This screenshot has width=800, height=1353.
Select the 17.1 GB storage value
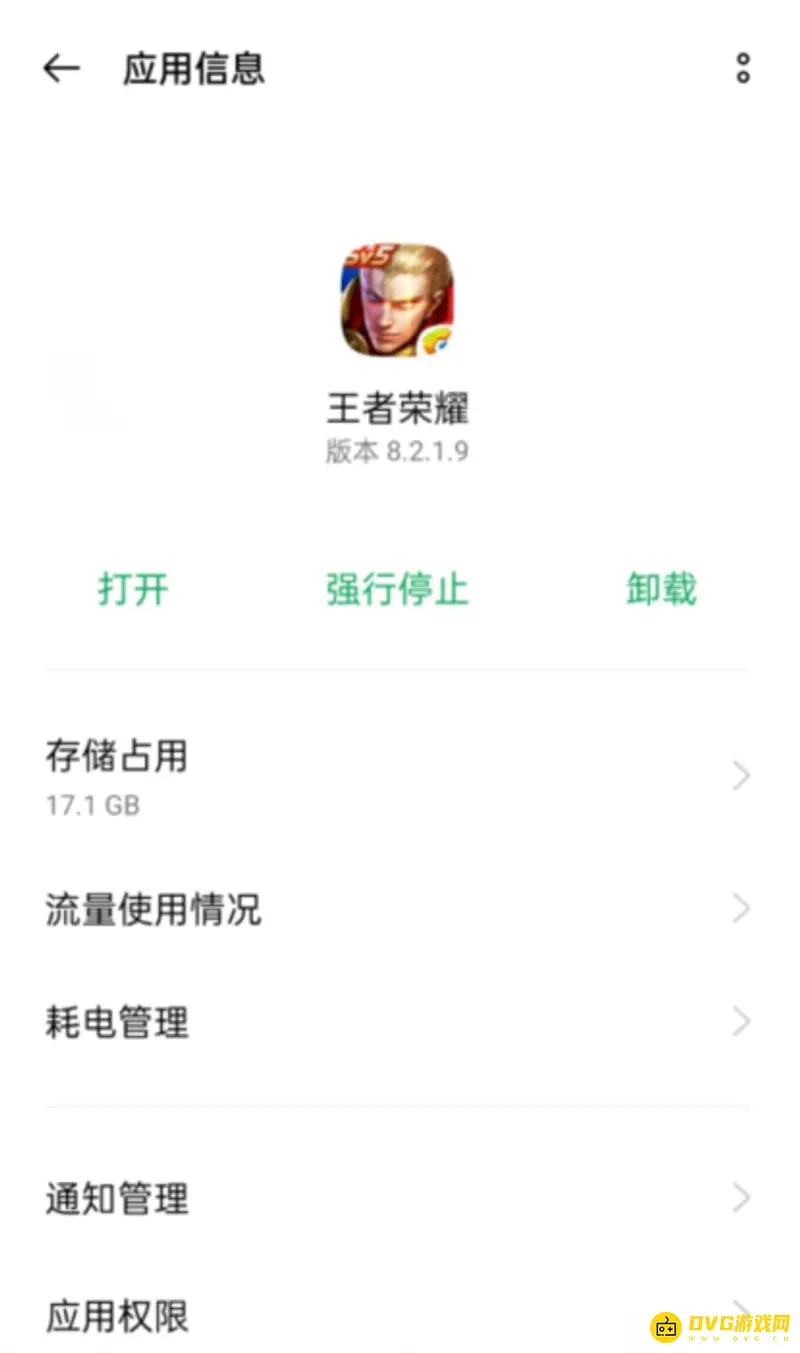pyautogui.click(x=92, y=805)
